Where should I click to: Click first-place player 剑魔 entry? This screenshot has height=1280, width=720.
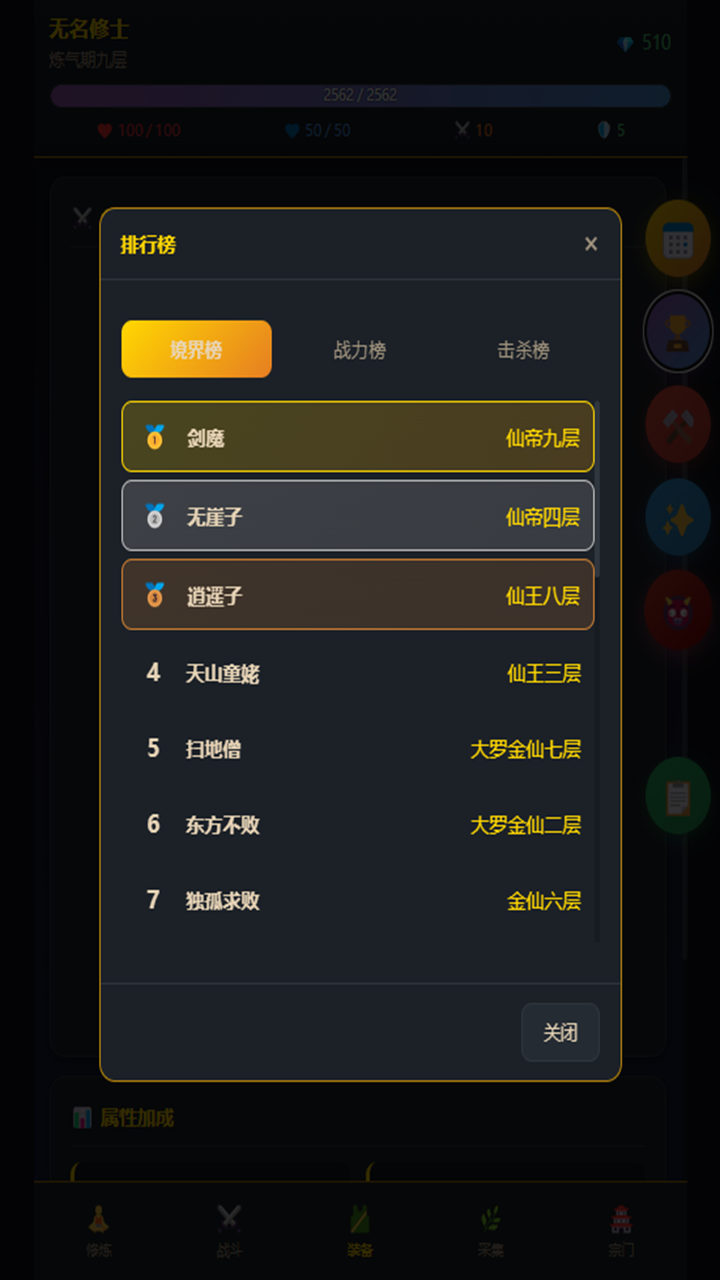[x=357, y=437]
